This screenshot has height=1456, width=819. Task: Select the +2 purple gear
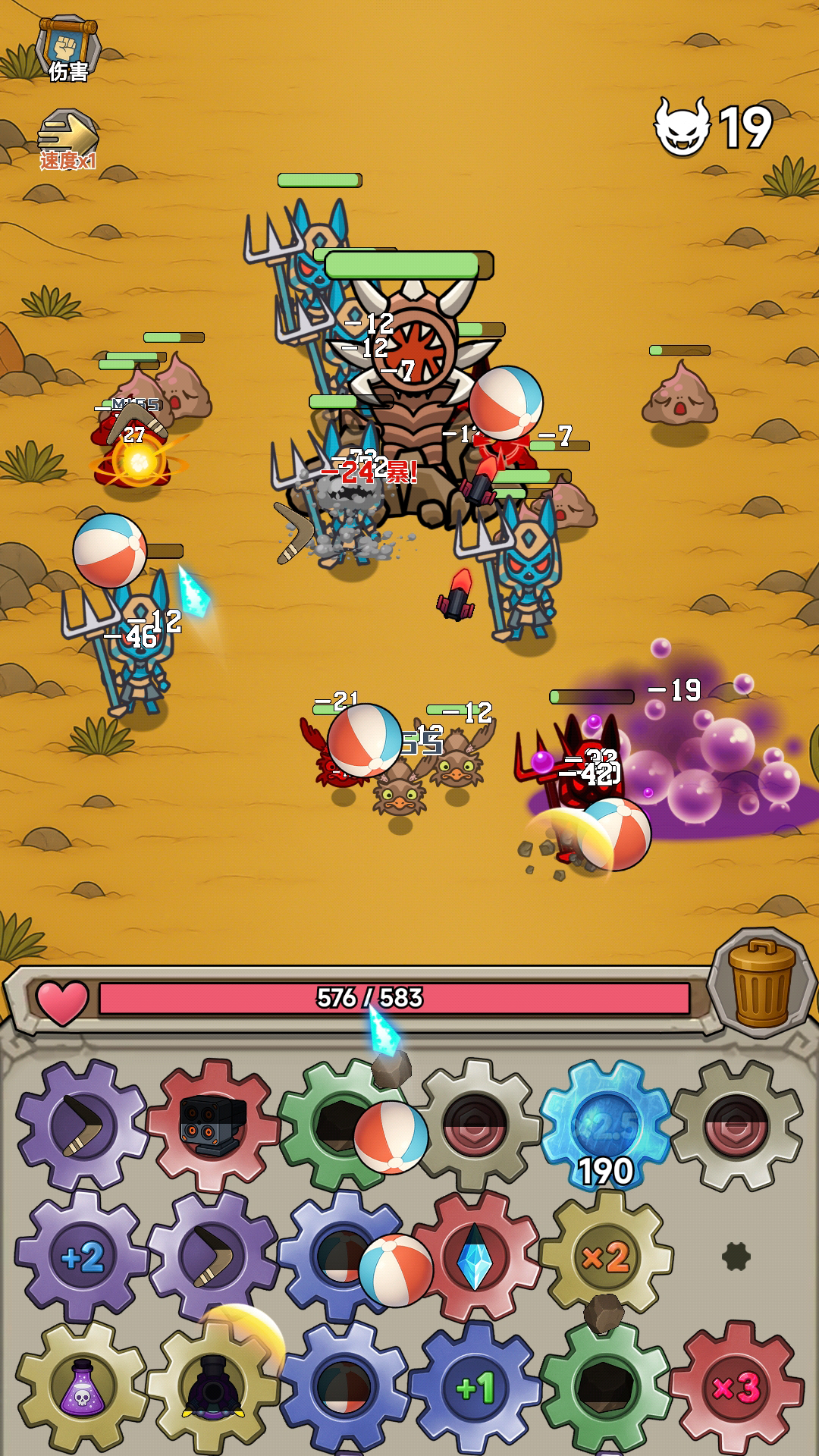(x=82, y=1257)
